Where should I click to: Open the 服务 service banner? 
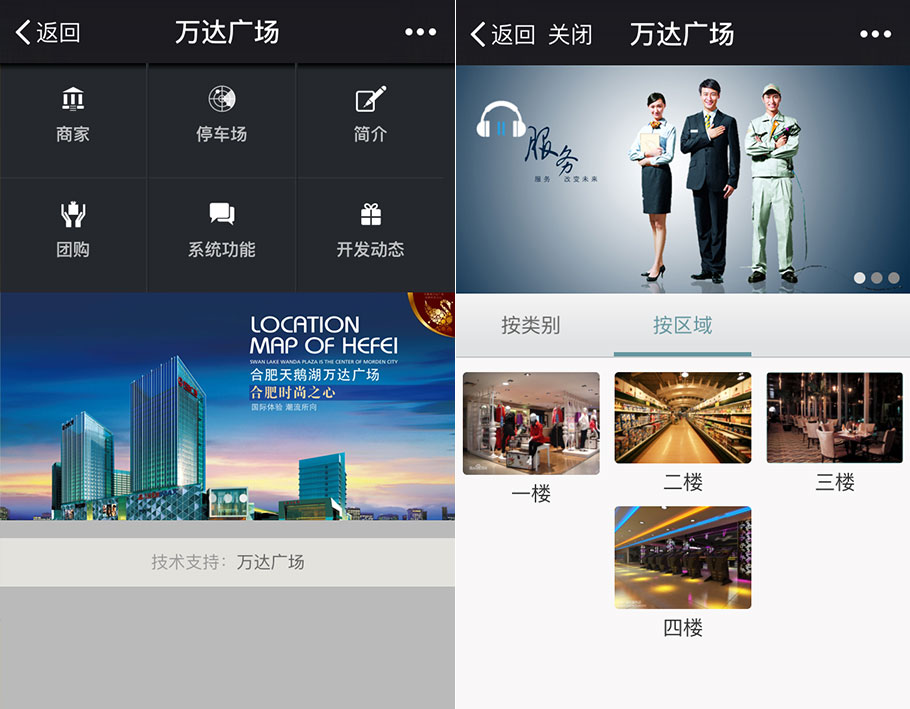click(682, 178)
